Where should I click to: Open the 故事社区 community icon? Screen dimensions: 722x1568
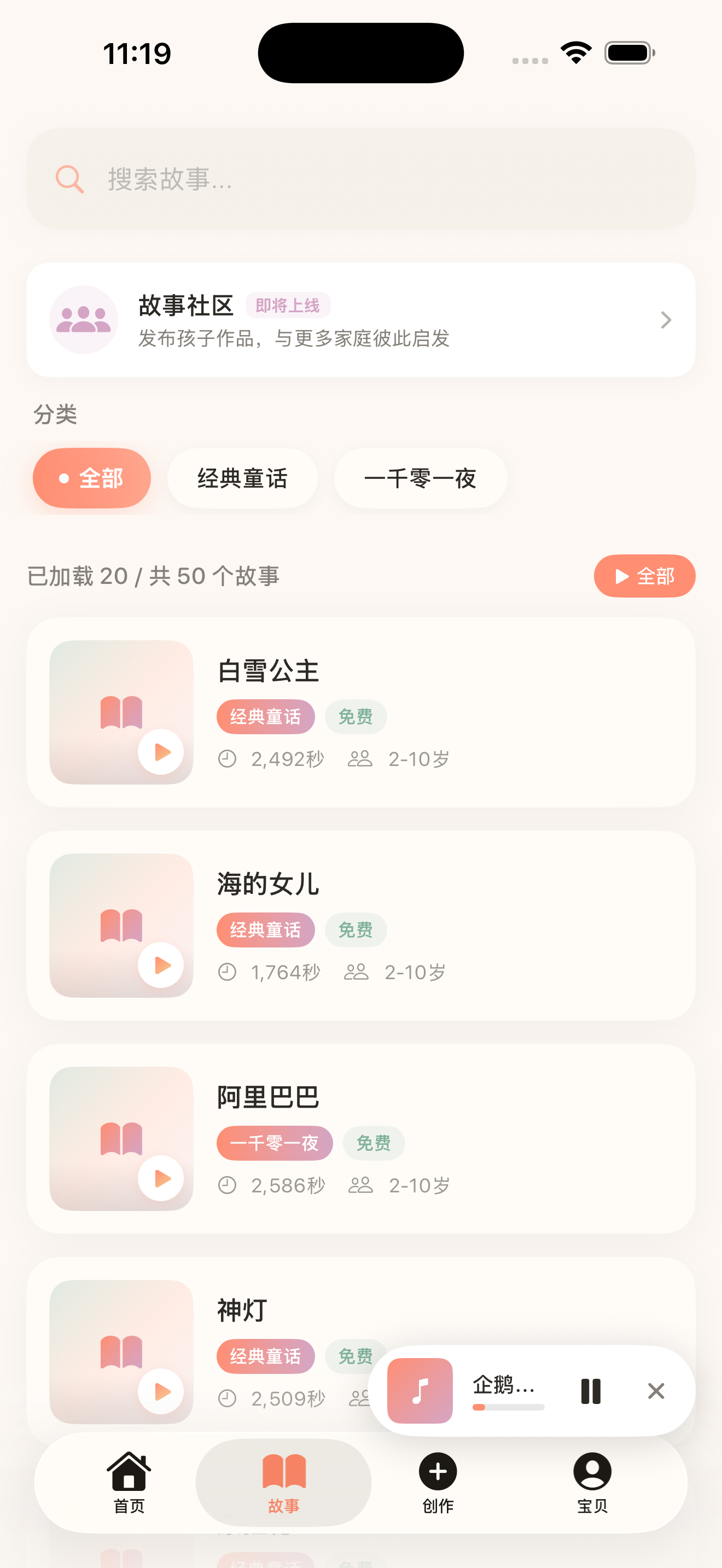(x=83, y=319)
